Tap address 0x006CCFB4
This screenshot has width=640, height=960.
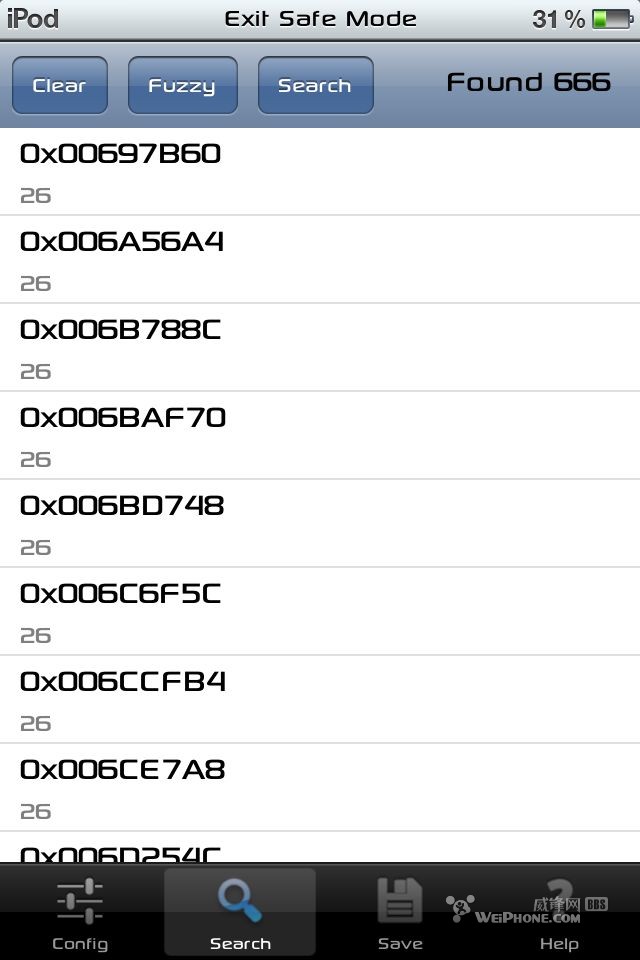click(x=320, y=700)
